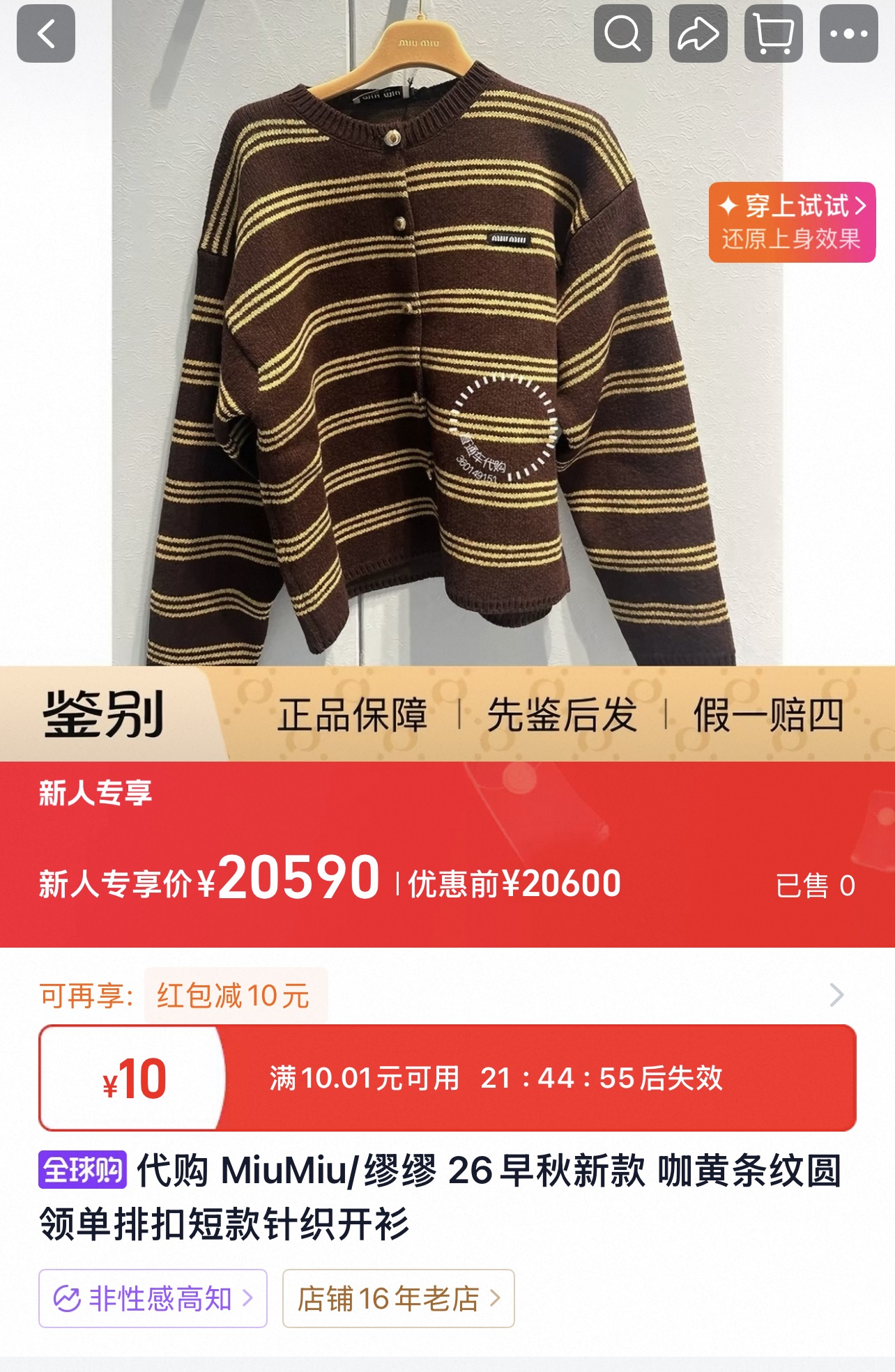
Task: Tap the 穿上试试 try-on button
Action: 792,222
